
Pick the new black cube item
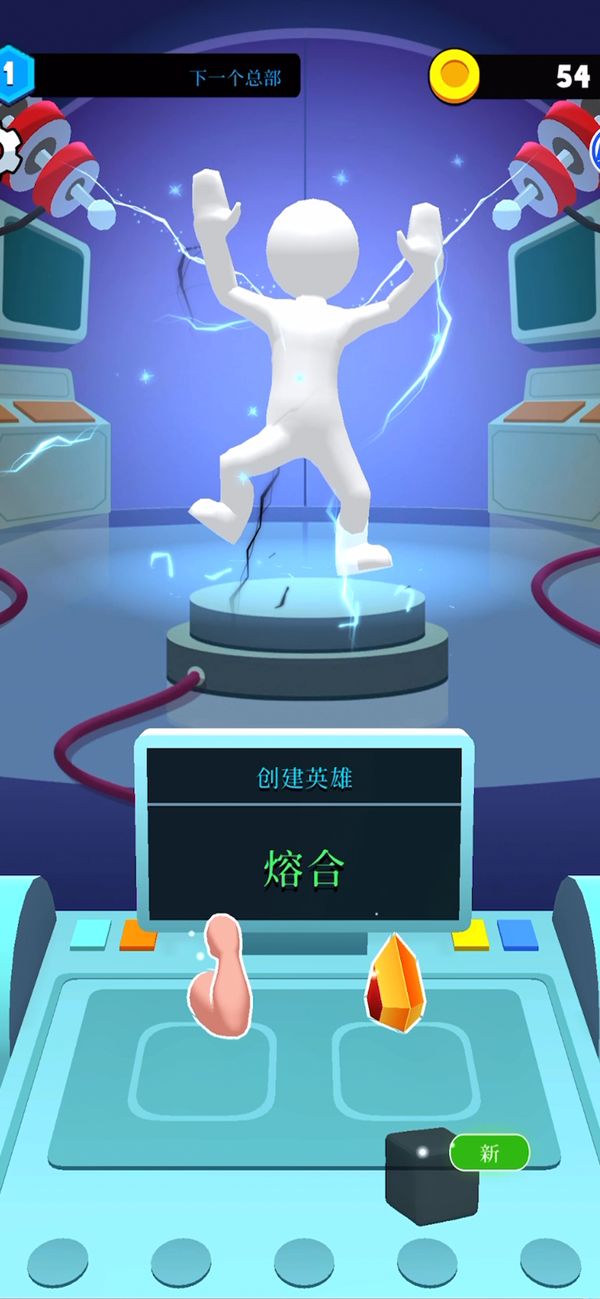430,1176
